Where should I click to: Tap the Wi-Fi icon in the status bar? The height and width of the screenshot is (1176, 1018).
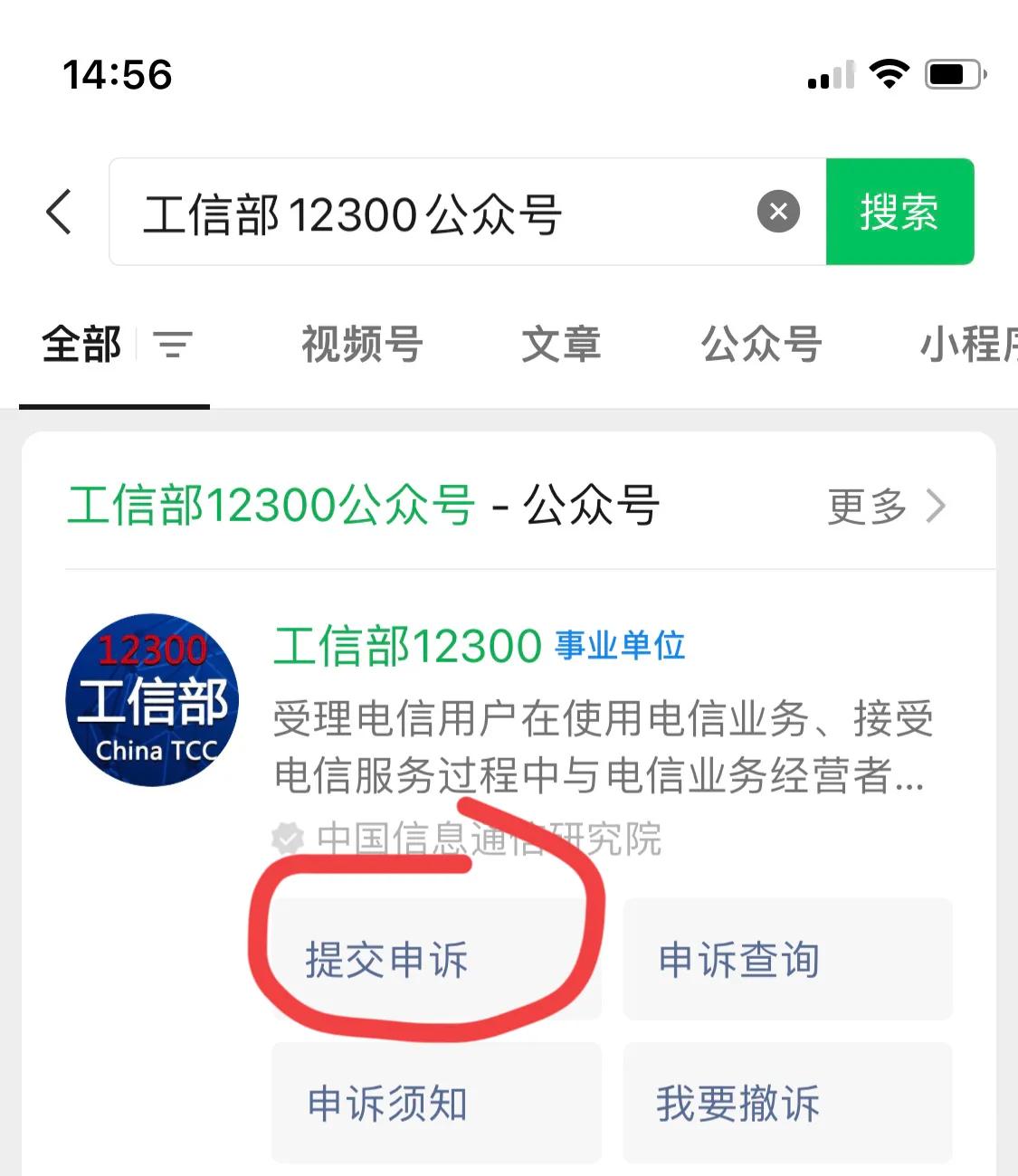tap(890, 75)
